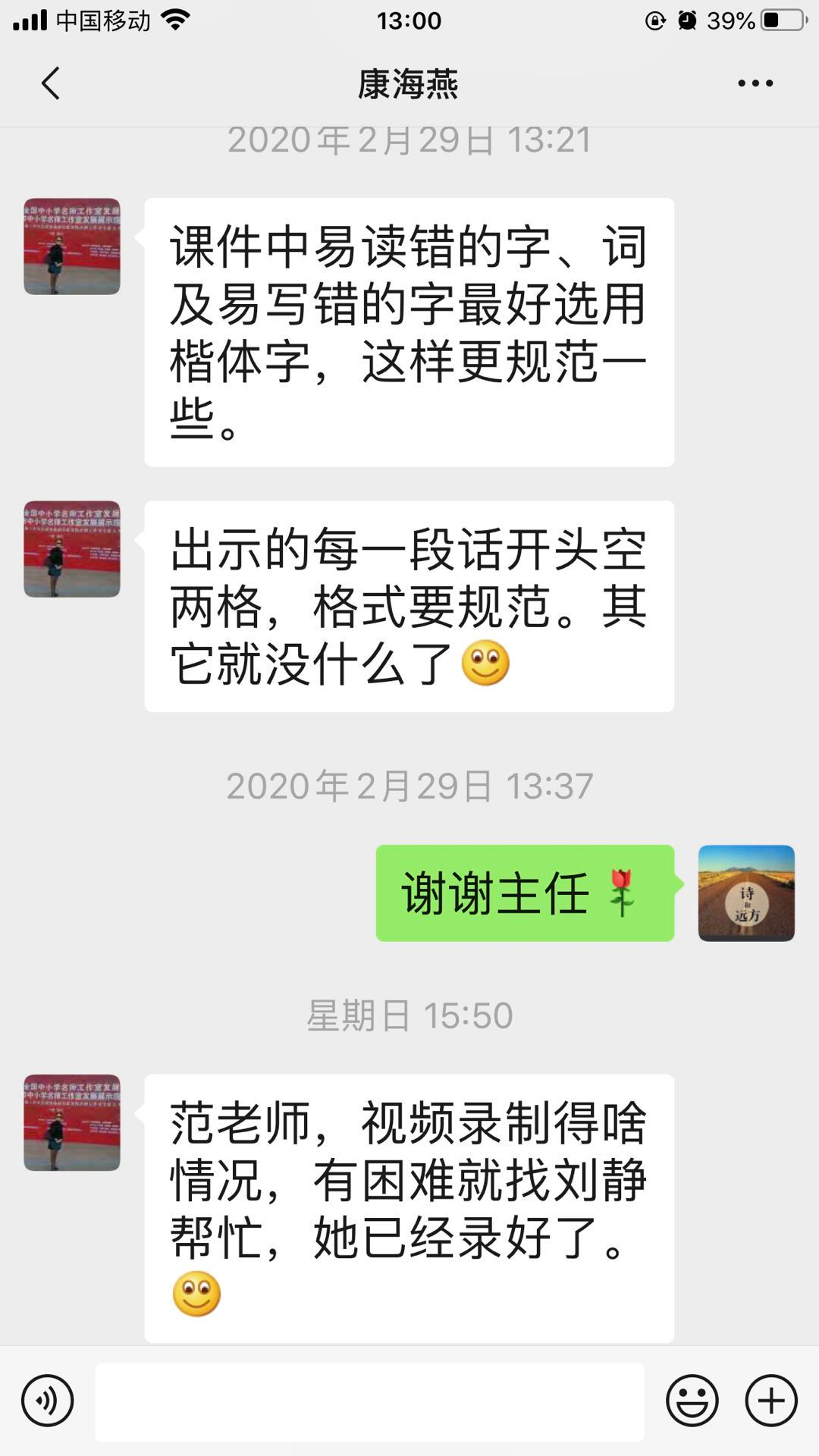View contact avatar beside 范老师 message

[x=72, y=1122]
